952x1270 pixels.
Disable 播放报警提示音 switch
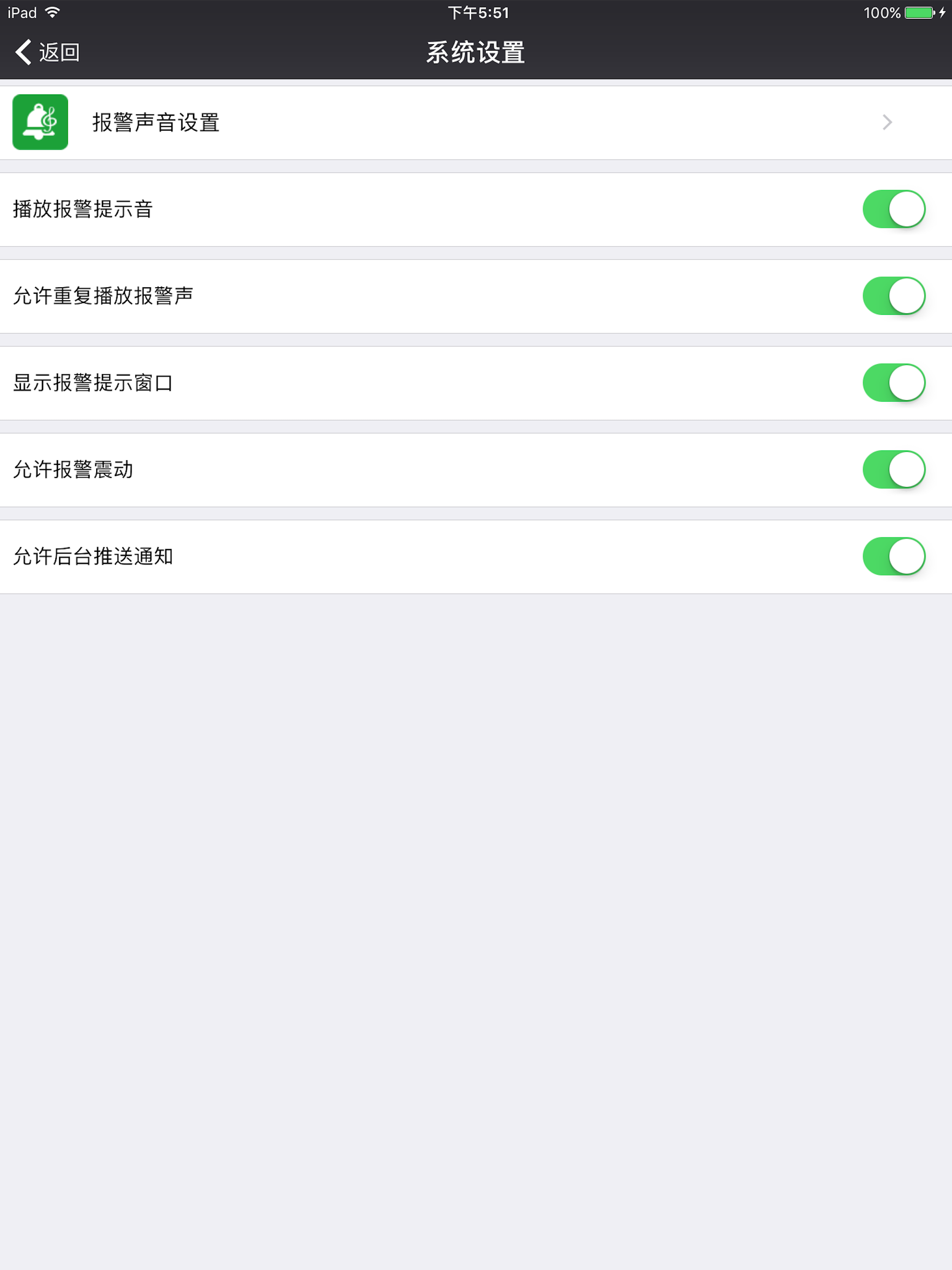click(x=894, y=209)
